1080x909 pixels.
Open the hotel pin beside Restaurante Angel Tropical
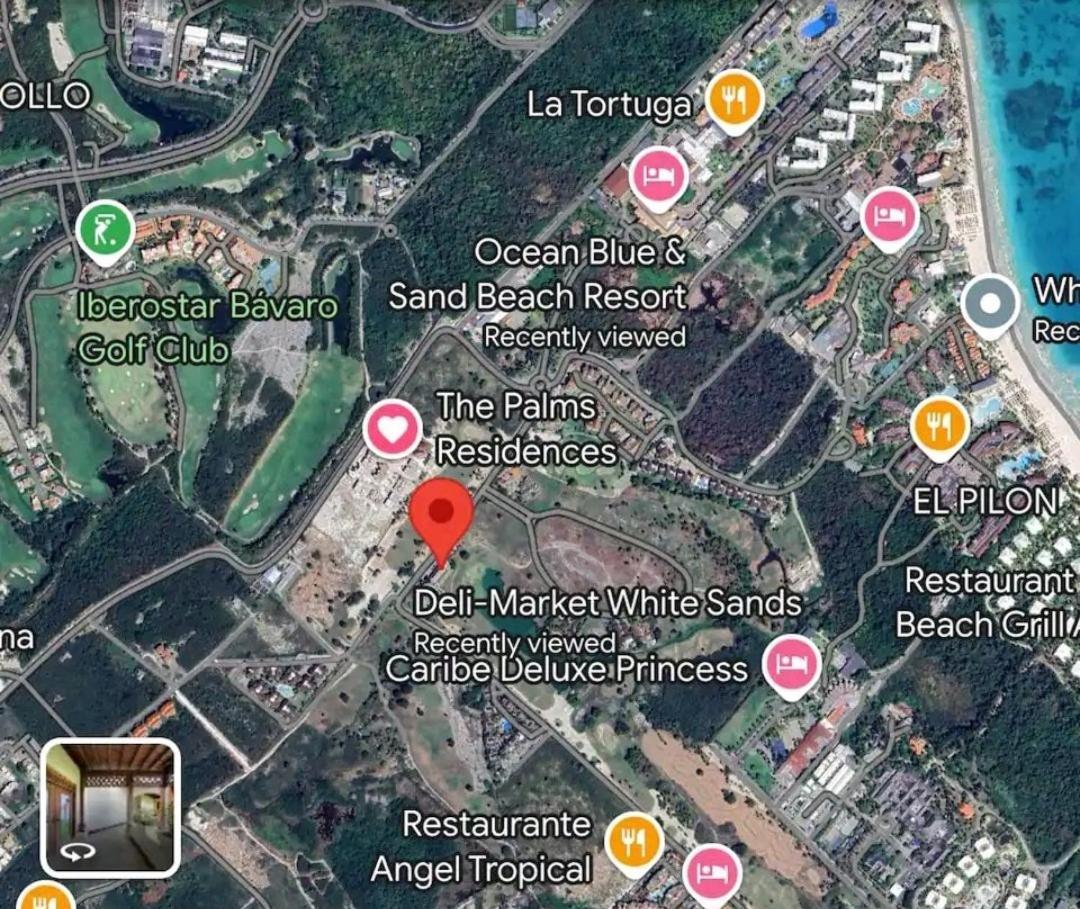pos(711,874)
